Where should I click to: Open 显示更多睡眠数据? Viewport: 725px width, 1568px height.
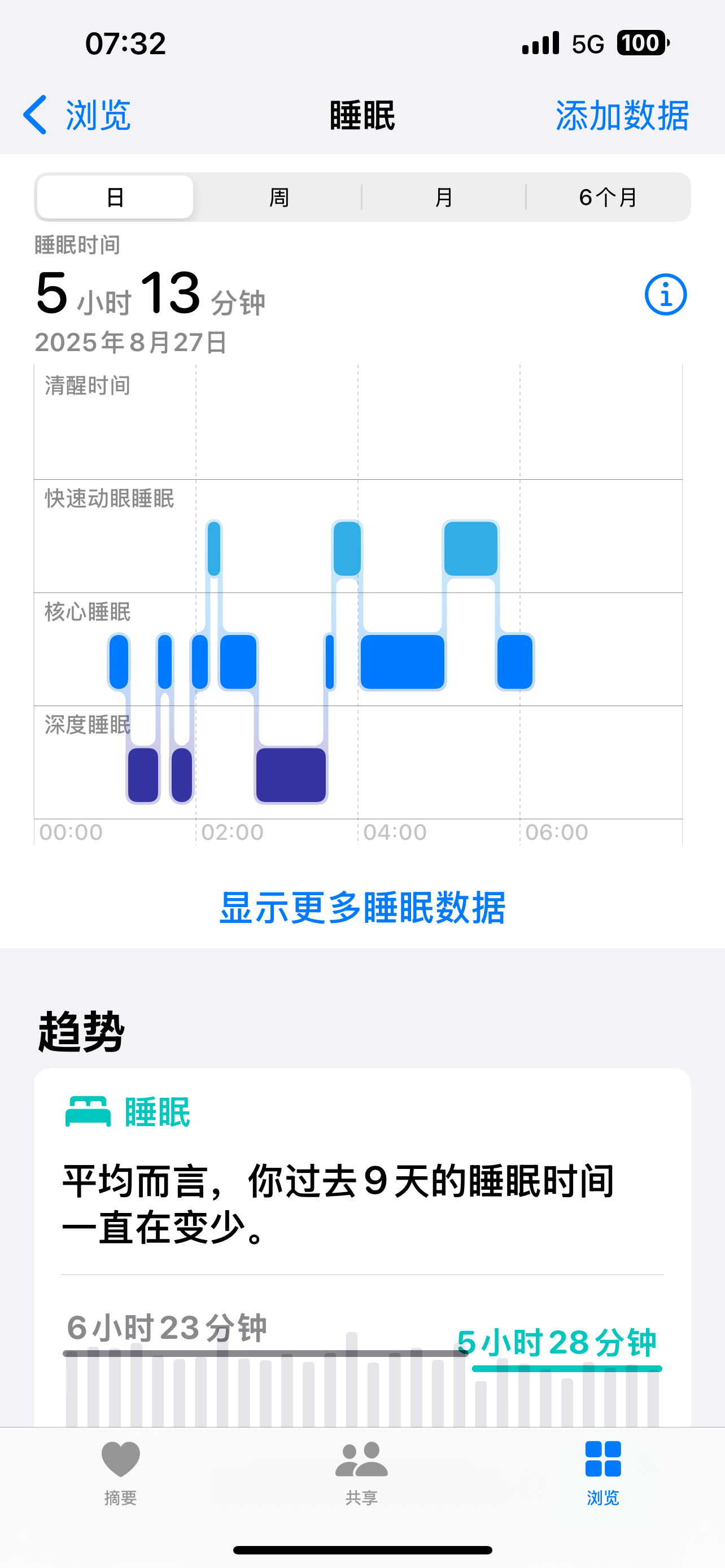pyautogui.click(x=362, y=908)
